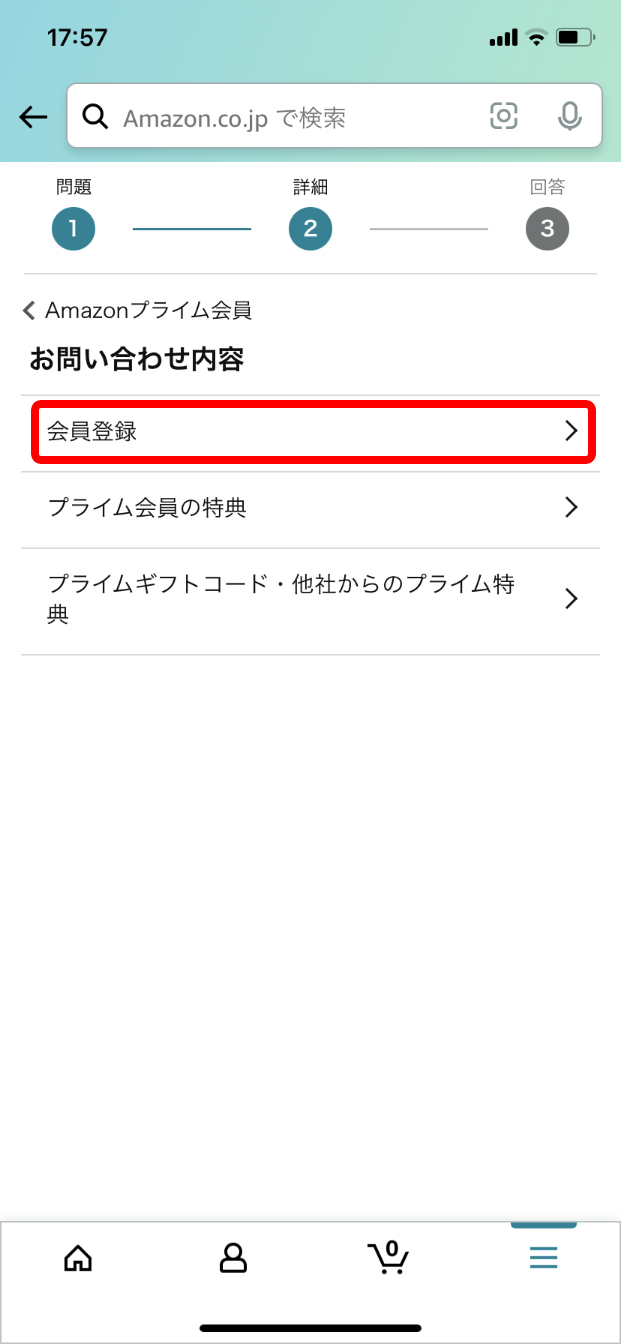This screenshot has width=621, height=1344.
Task: Open the account profile tab
Action: pos(233,1258)
